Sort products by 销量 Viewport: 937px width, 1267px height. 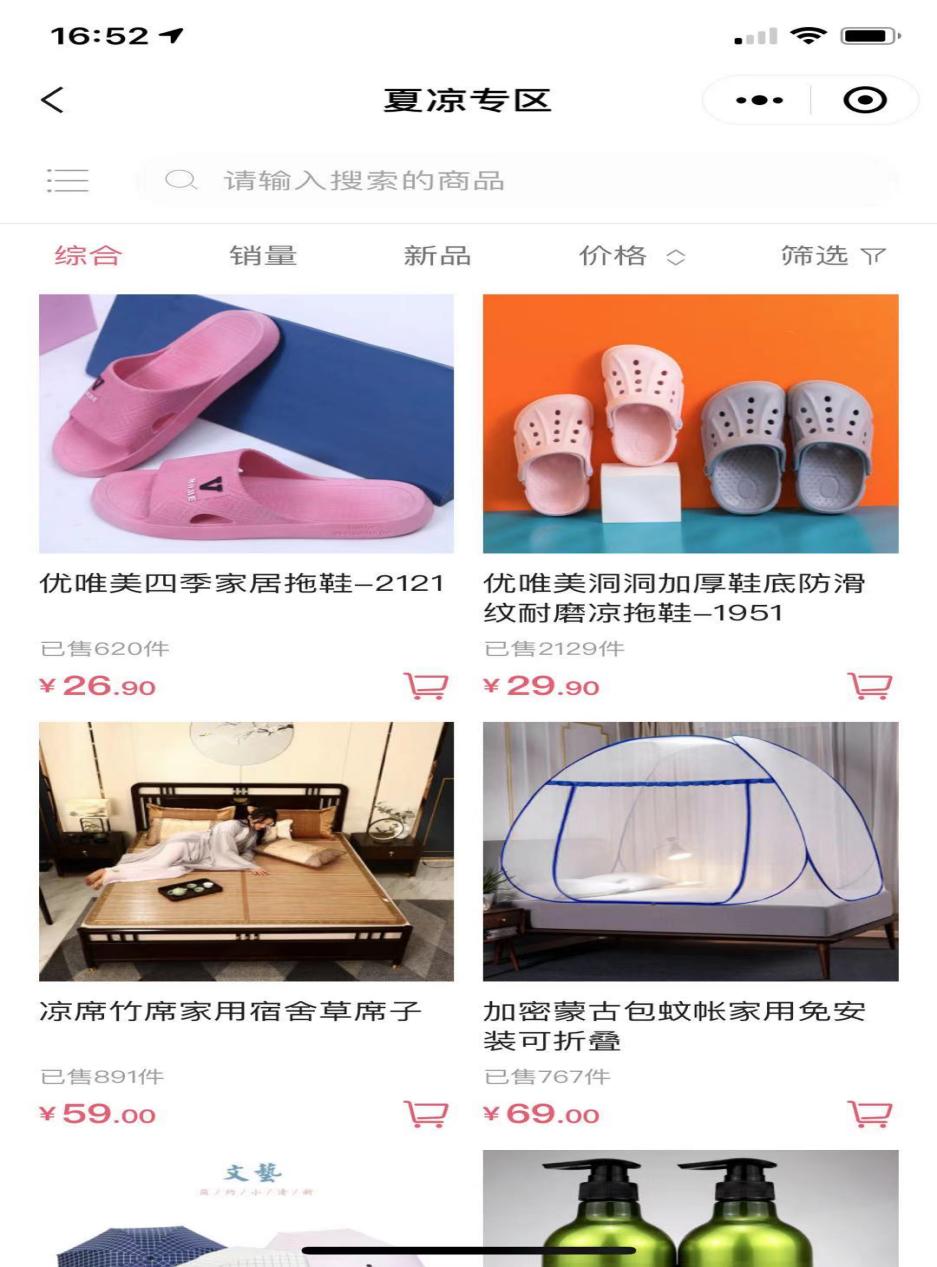[x=263, y=256]
